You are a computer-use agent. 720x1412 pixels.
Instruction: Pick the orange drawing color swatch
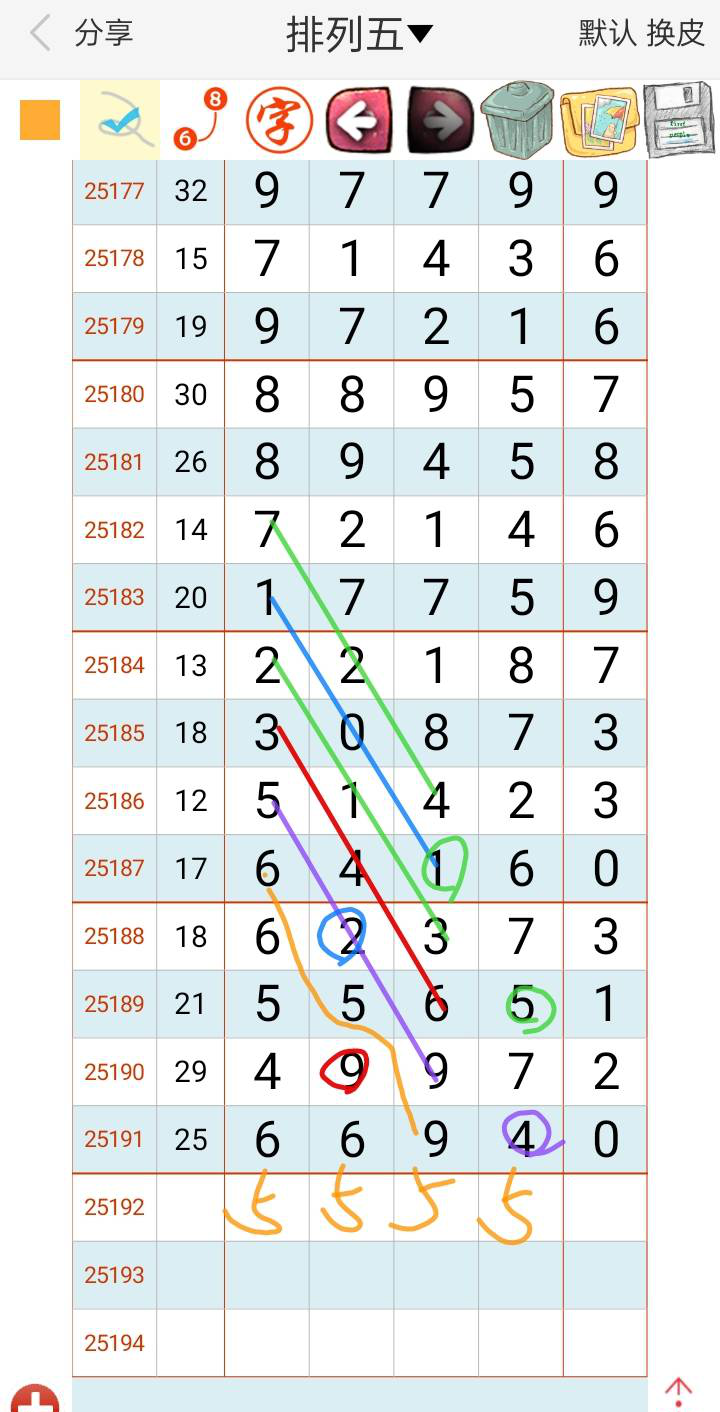pyautogui.click(x=40, y=120)
